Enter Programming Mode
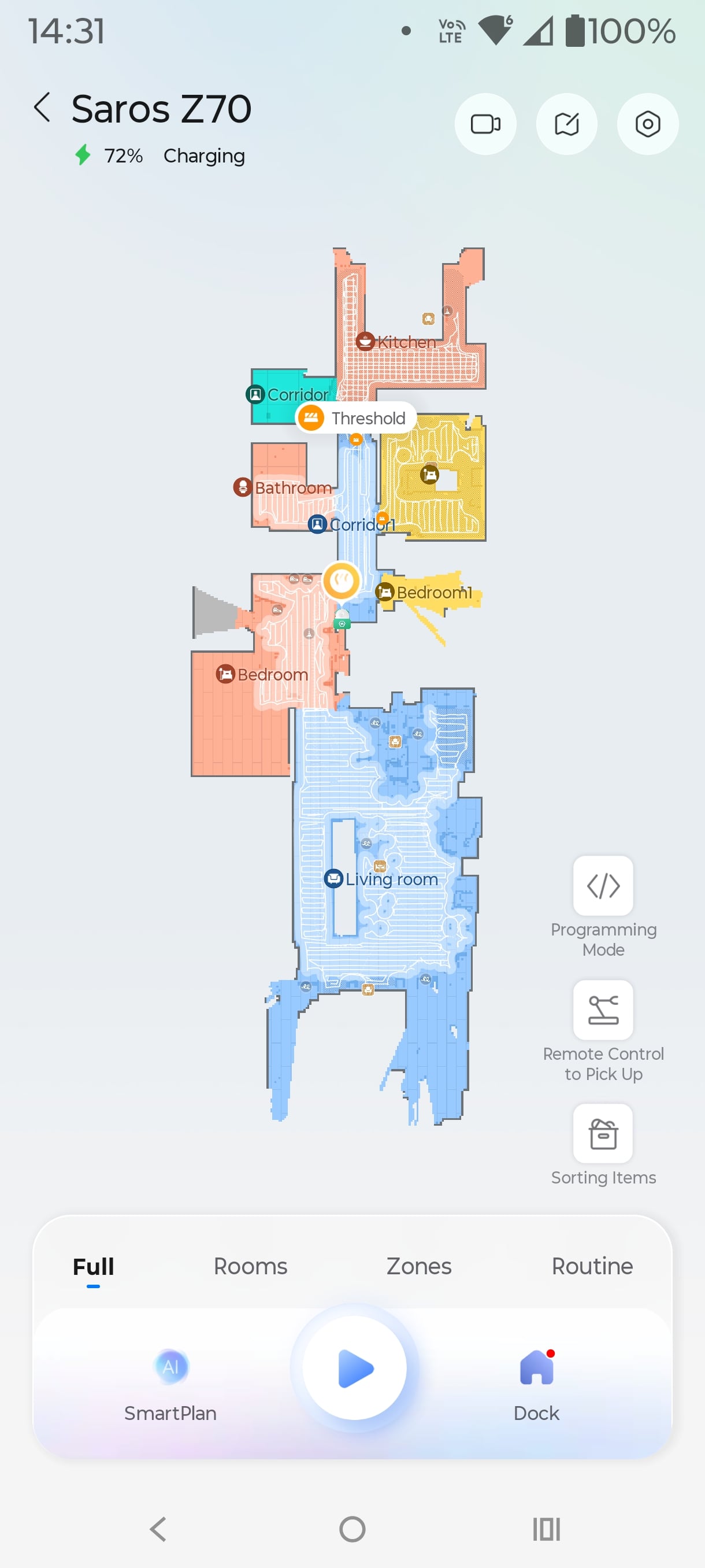 coord(603,886)
